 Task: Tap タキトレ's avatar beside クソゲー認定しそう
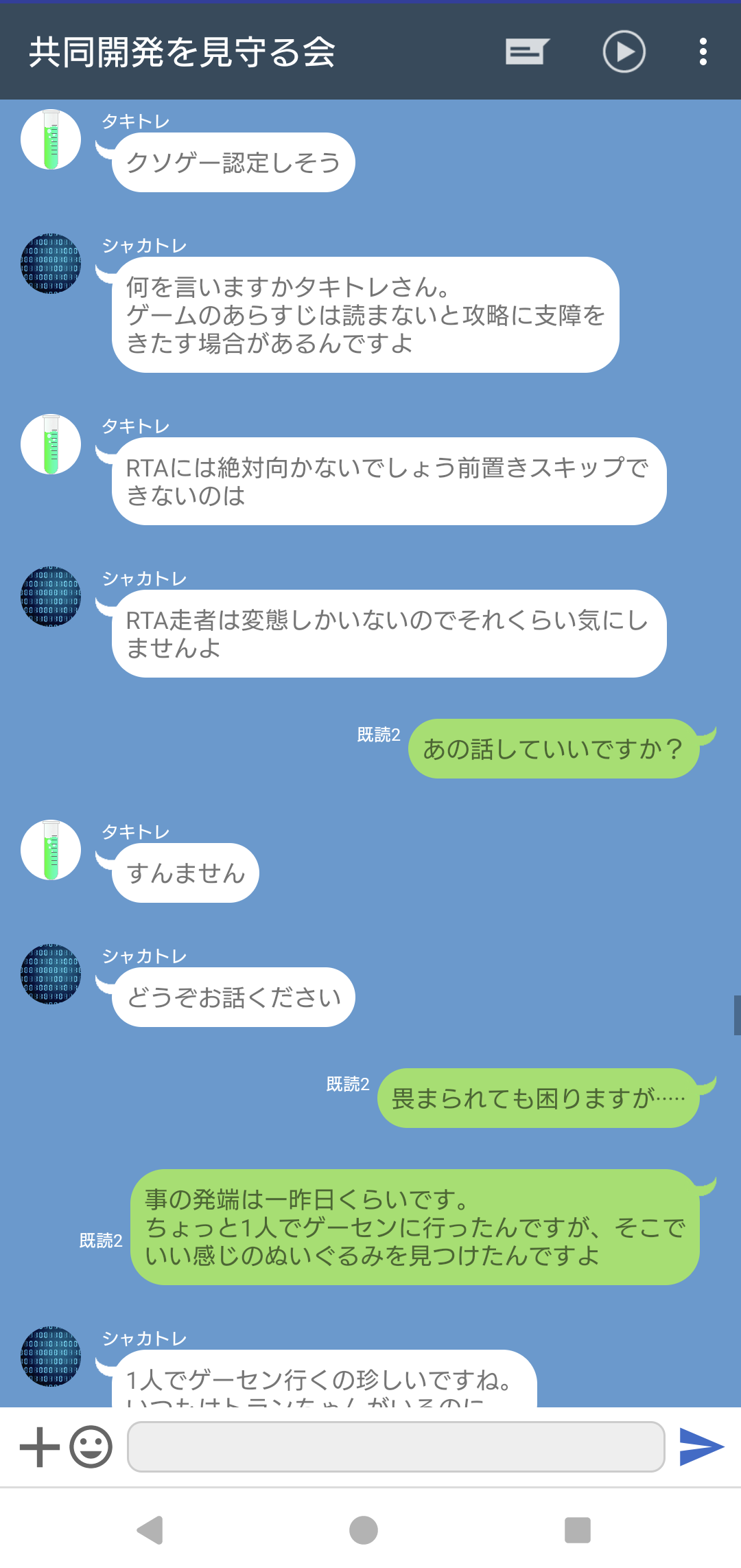pyautogui.click(x=51, y=139)
